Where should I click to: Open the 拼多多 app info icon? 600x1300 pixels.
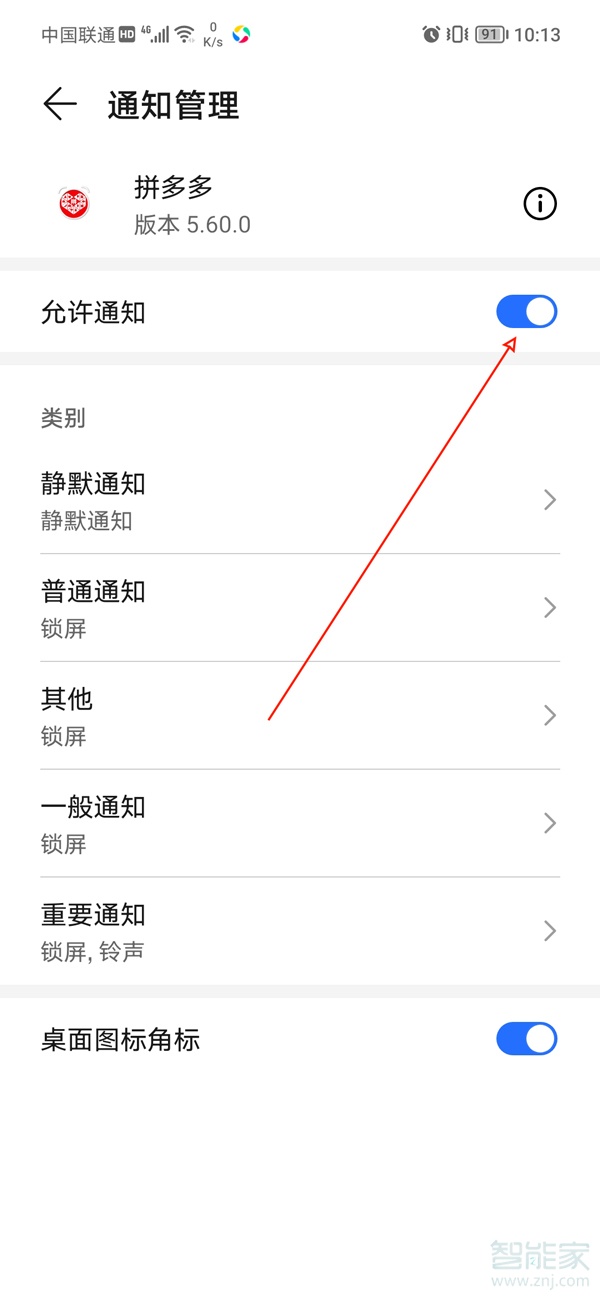[540, 204]
